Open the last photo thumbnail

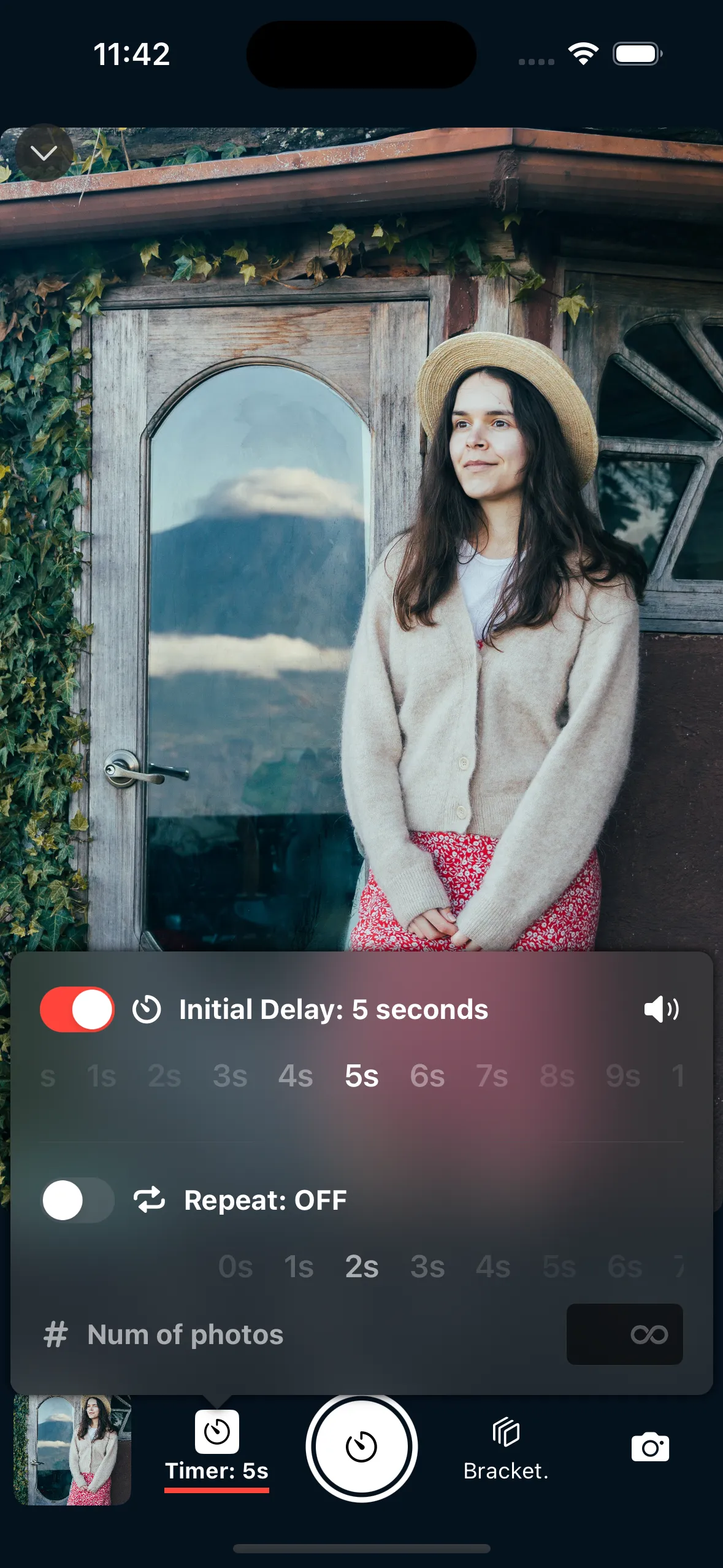[72, 1449]
